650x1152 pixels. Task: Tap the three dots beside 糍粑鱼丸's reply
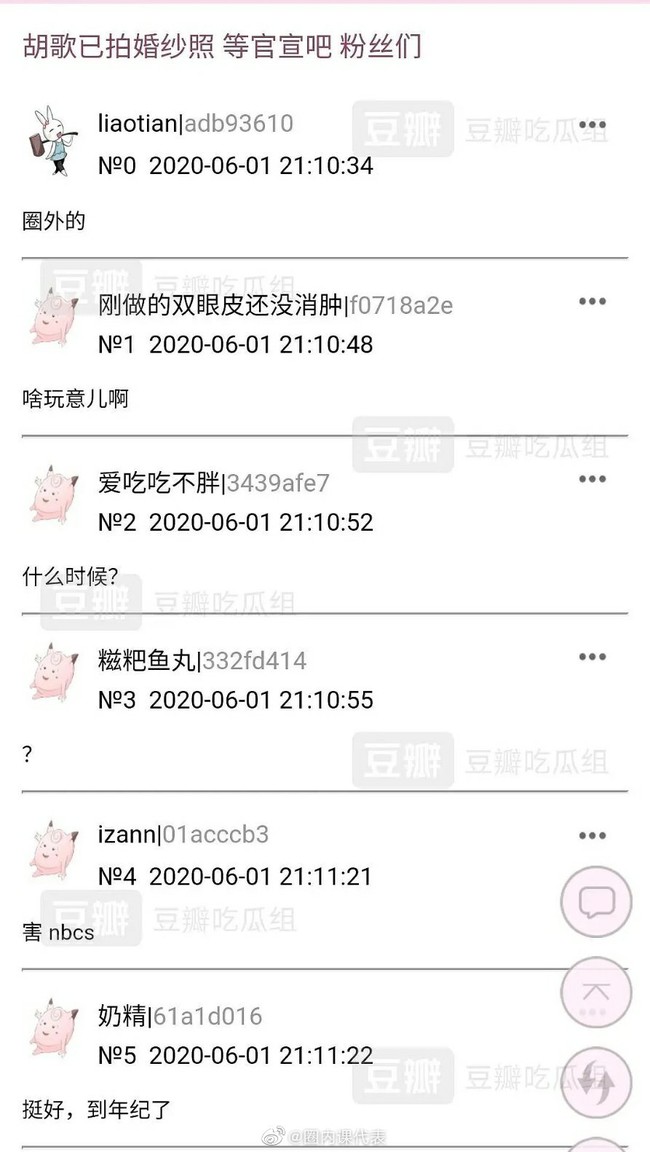(x=592, y=657)
